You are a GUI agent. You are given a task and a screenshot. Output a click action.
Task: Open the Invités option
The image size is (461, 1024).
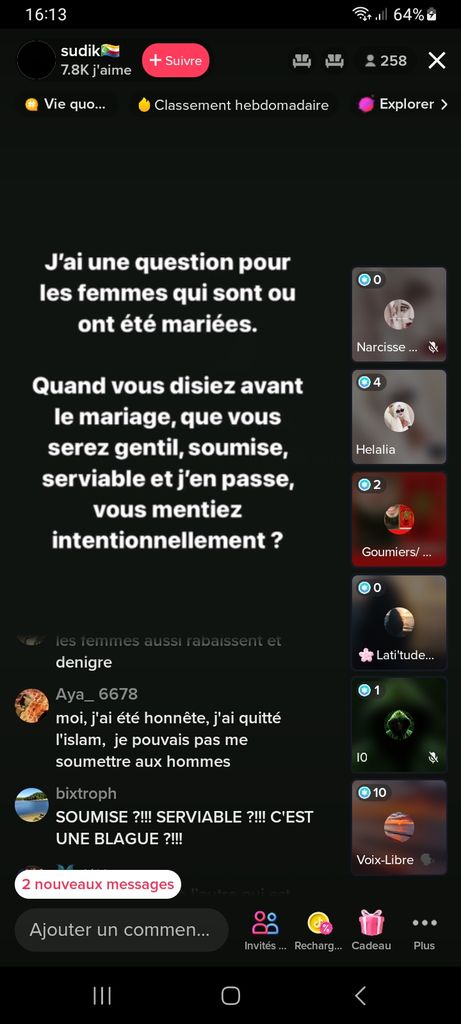tap(265, 931)
